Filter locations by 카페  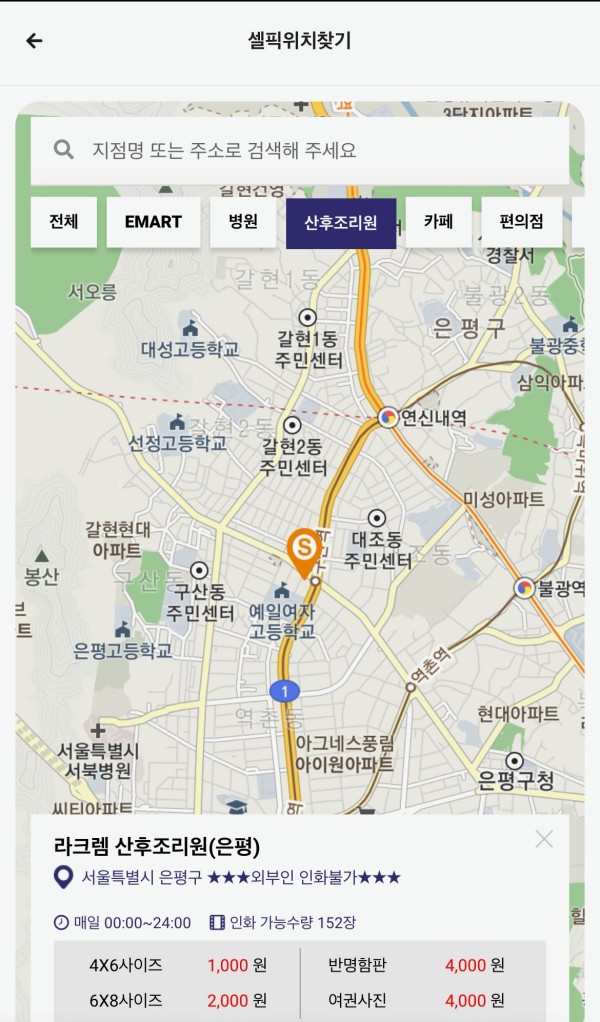[x=438, y=222]
